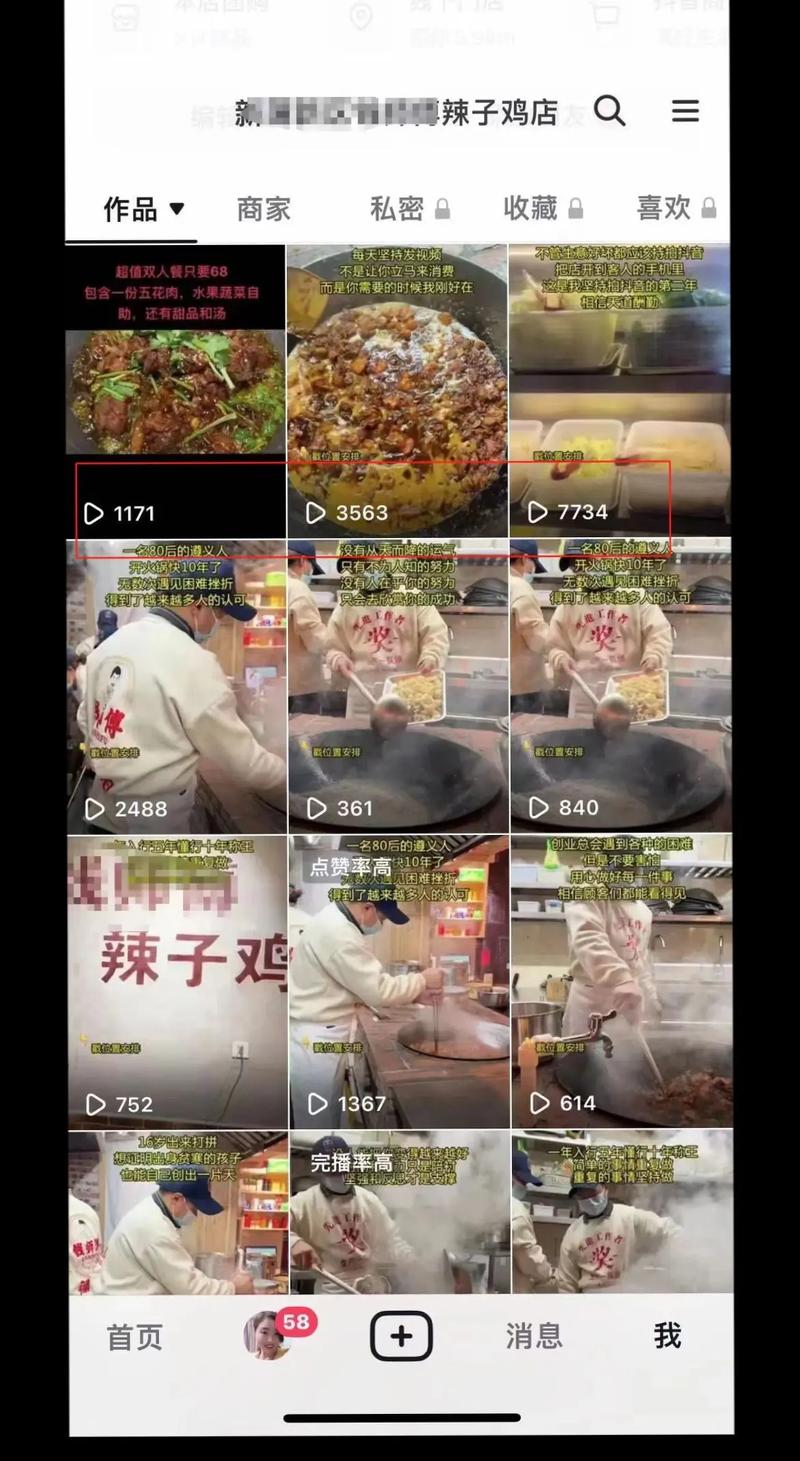The height and width of the screenshot is (1461, 800).
Task: Open the video with 1171 plays
Action: [176, 390]
